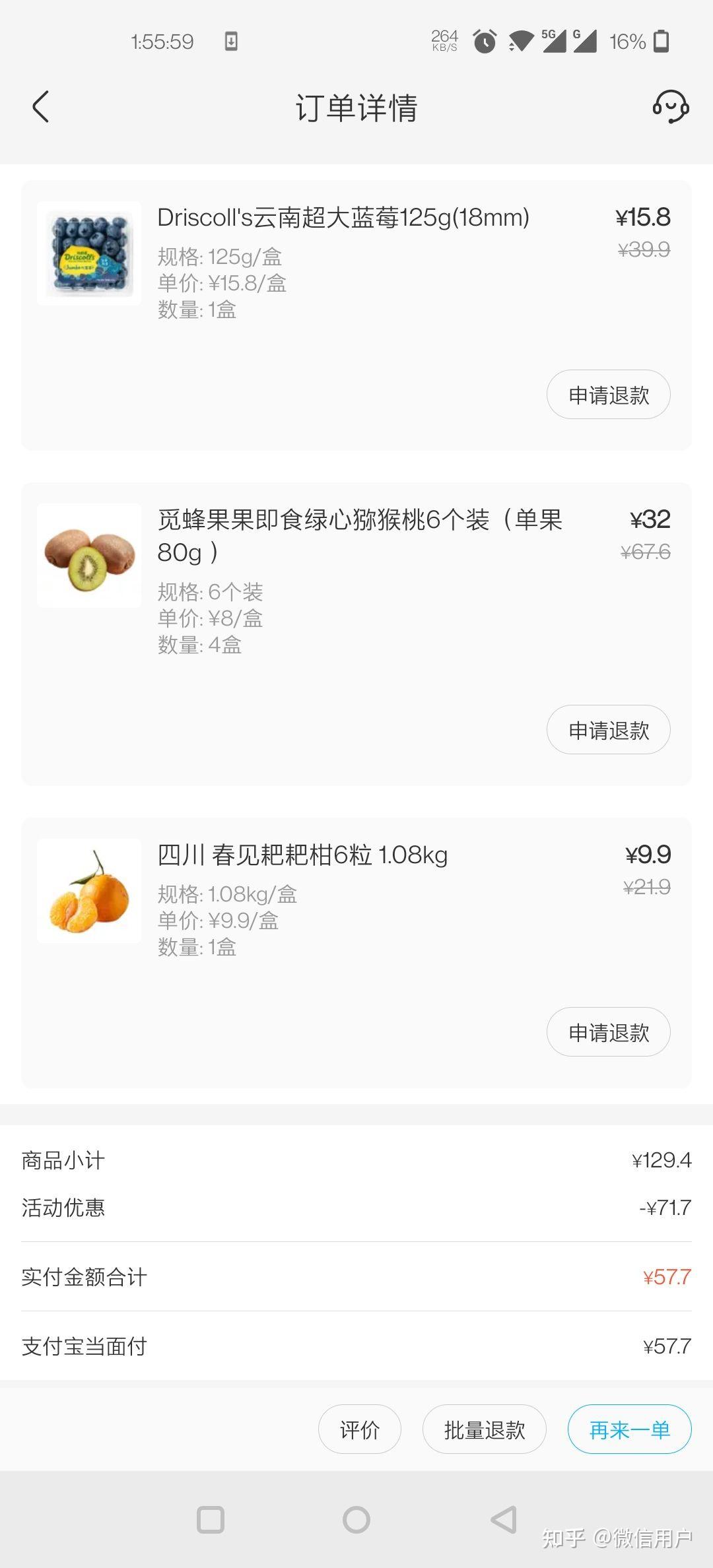Open recent apps from navigation bar
Screen dimensions: 713x1568
coord(211,1520)
